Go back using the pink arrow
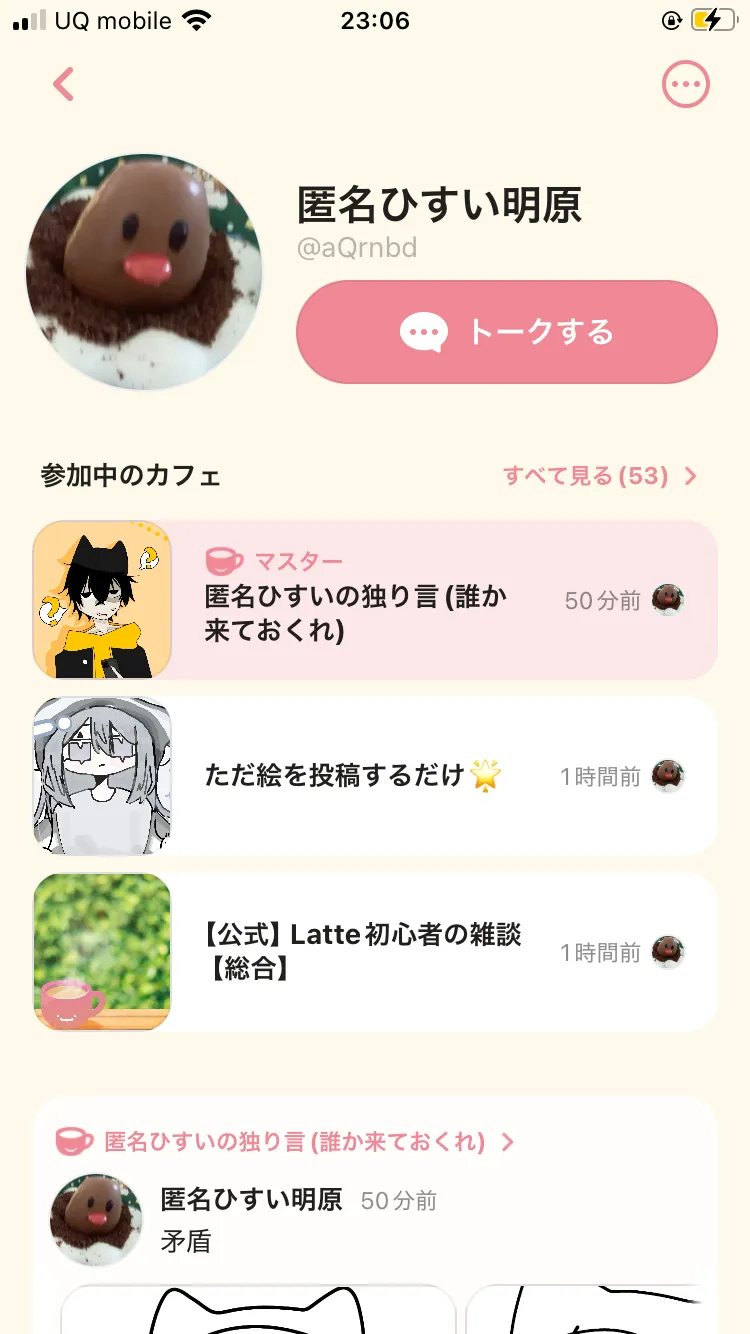This screenshot has width=750, height=1334. (x=64, y=85)
